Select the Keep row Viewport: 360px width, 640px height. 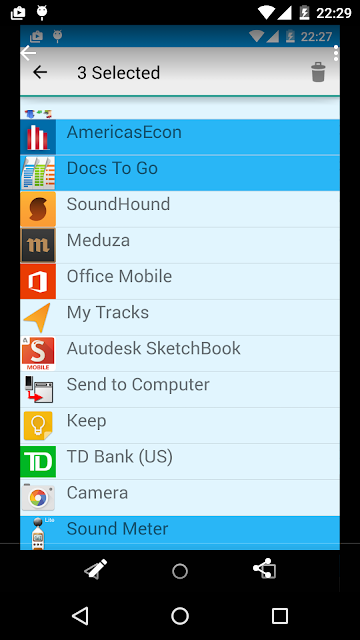180,426
